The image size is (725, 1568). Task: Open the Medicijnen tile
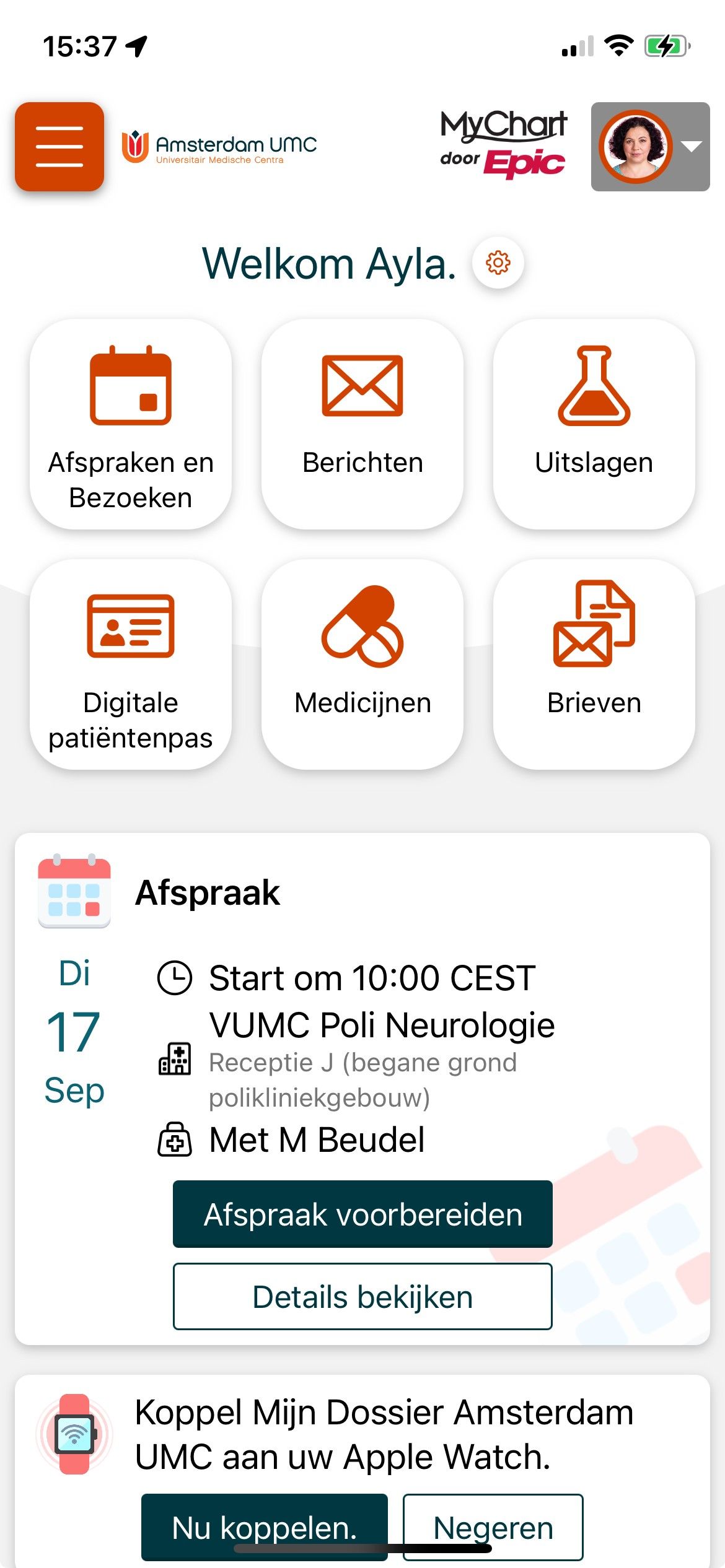362,664
